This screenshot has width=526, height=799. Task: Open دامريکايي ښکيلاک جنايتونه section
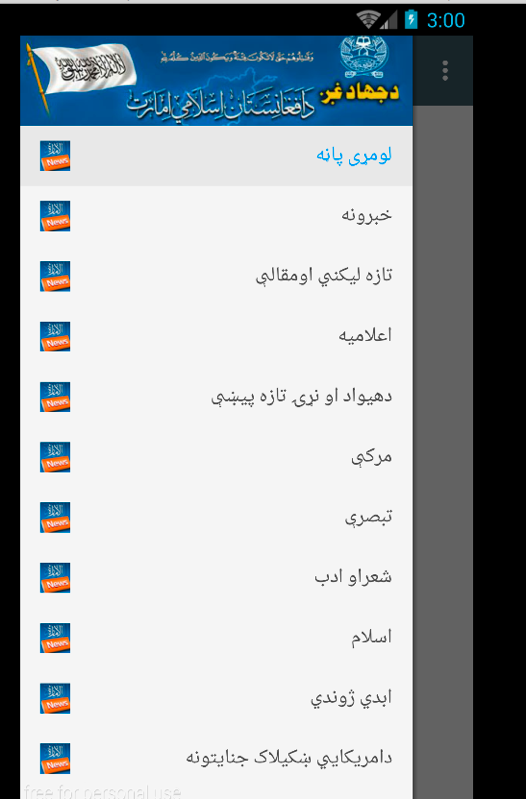point(216,759)
